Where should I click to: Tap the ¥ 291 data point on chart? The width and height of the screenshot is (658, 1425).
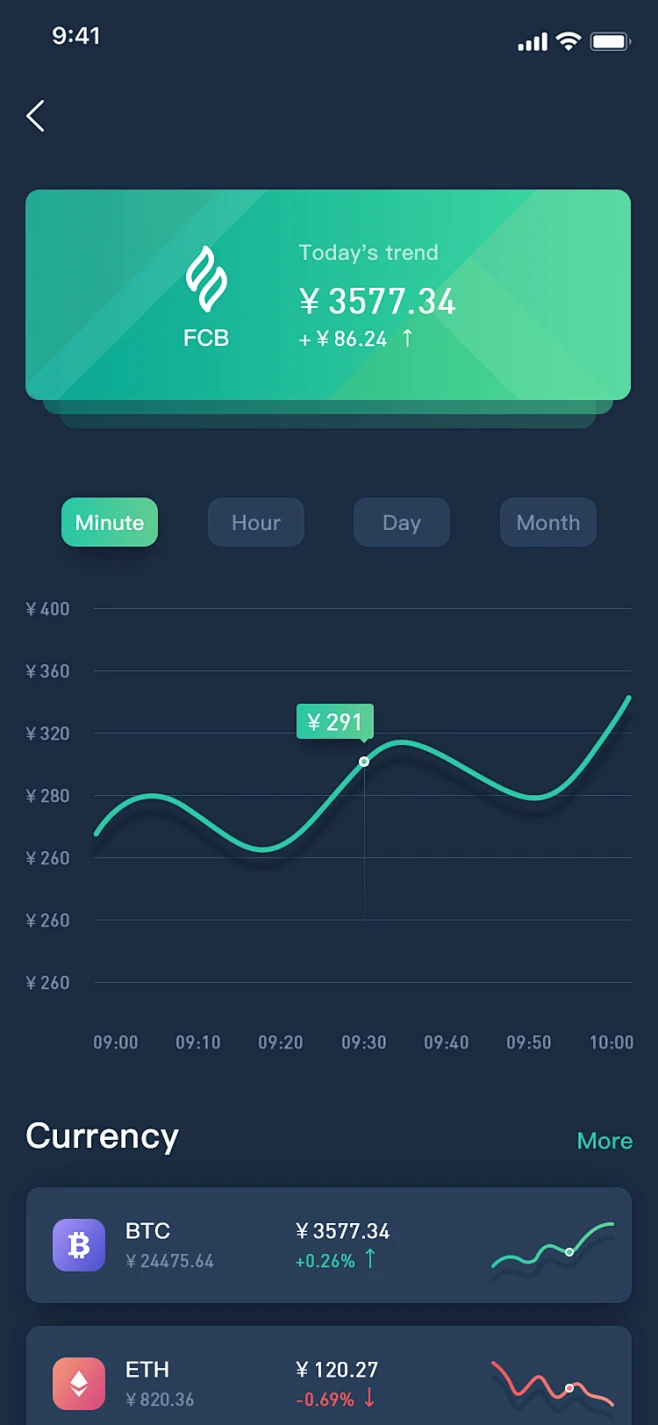(364, 762)
